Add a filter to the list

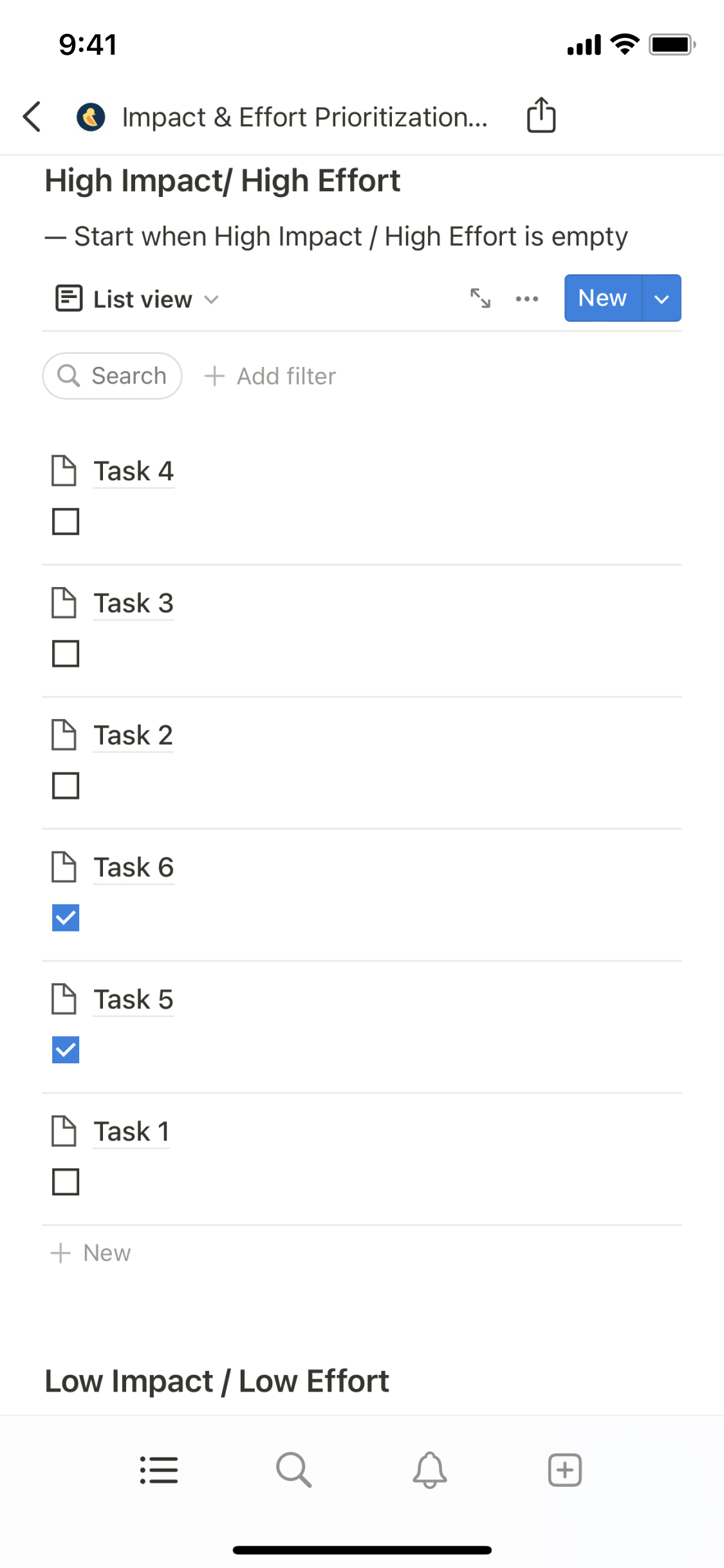[x=270, y=376]
